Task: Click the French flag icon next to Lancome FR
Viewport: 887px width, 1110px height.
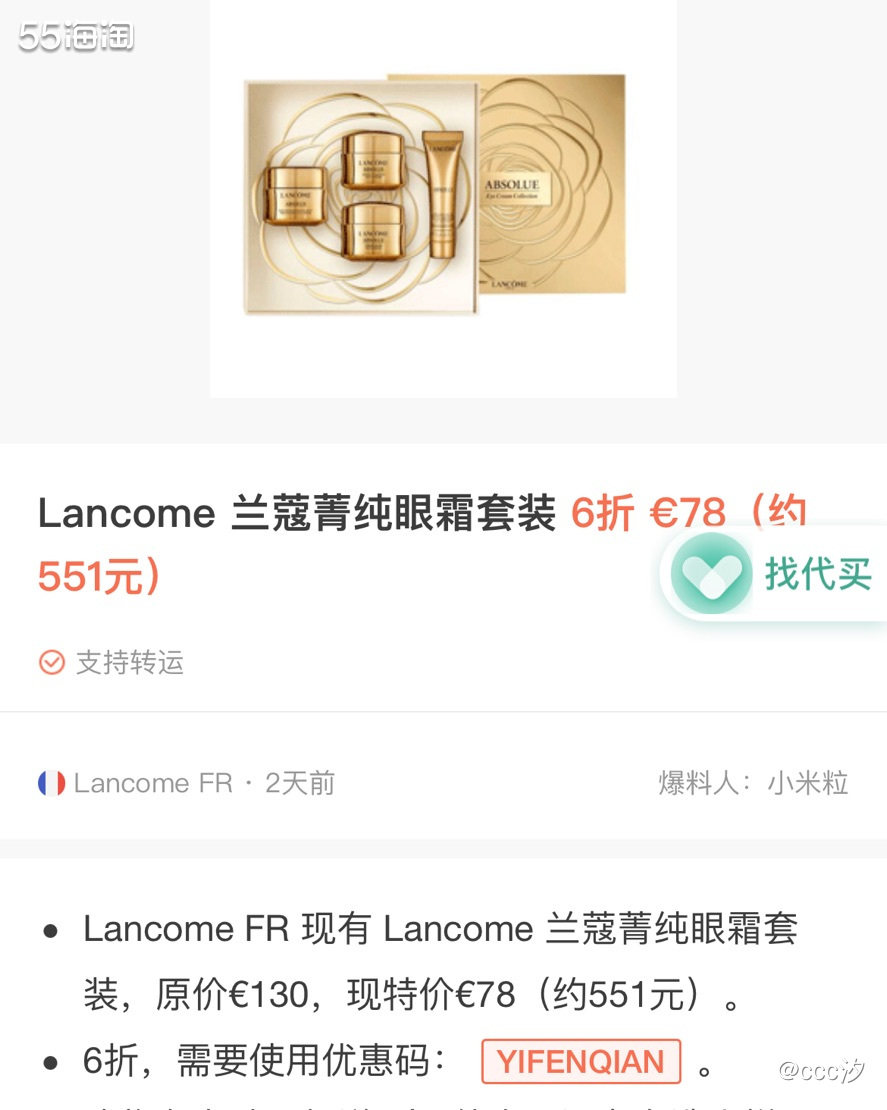Action: click(x=50, y=784)
